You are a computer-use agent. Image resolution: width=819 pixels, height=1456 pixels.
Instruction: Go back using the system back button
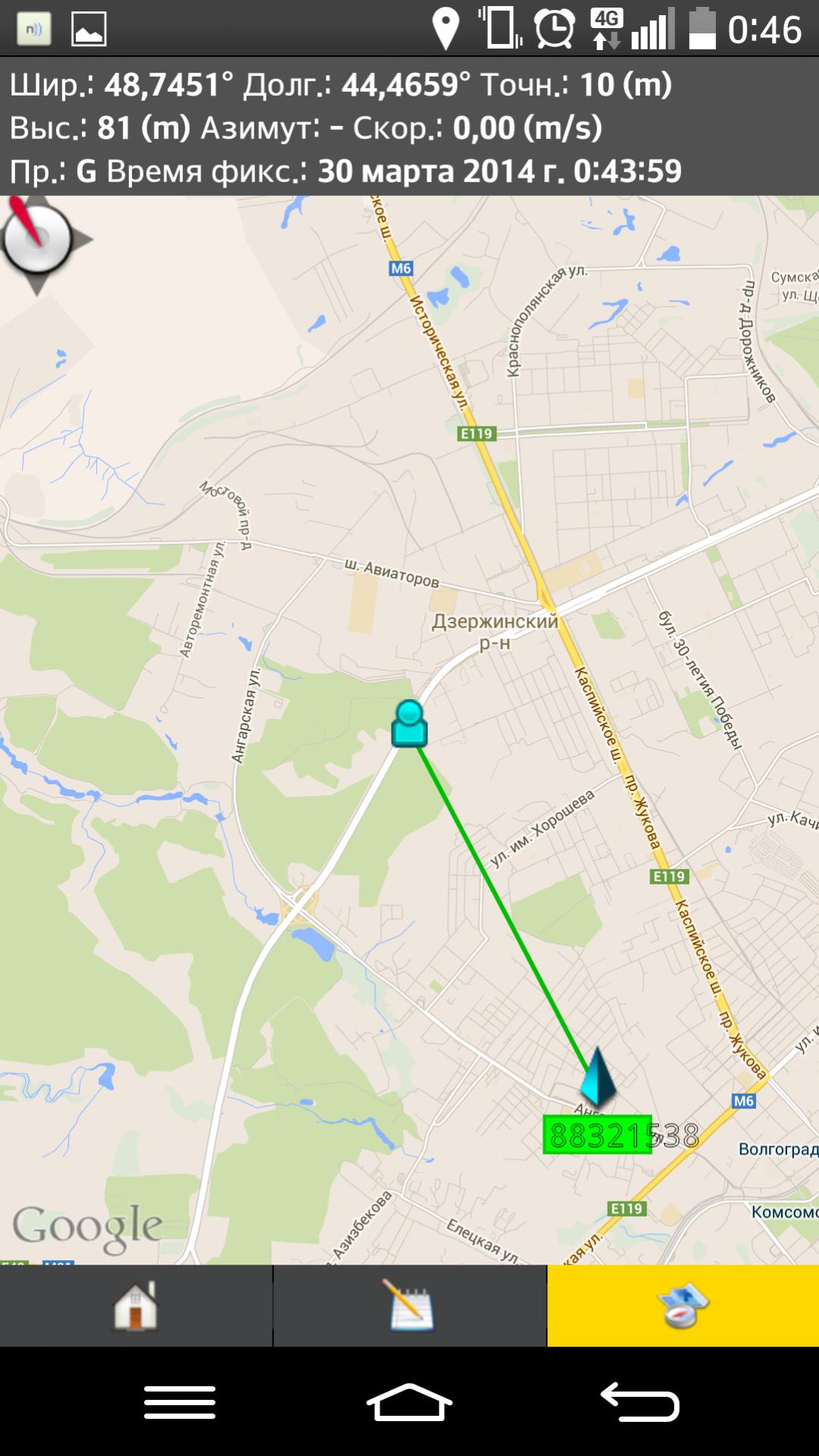[639, 1401]
